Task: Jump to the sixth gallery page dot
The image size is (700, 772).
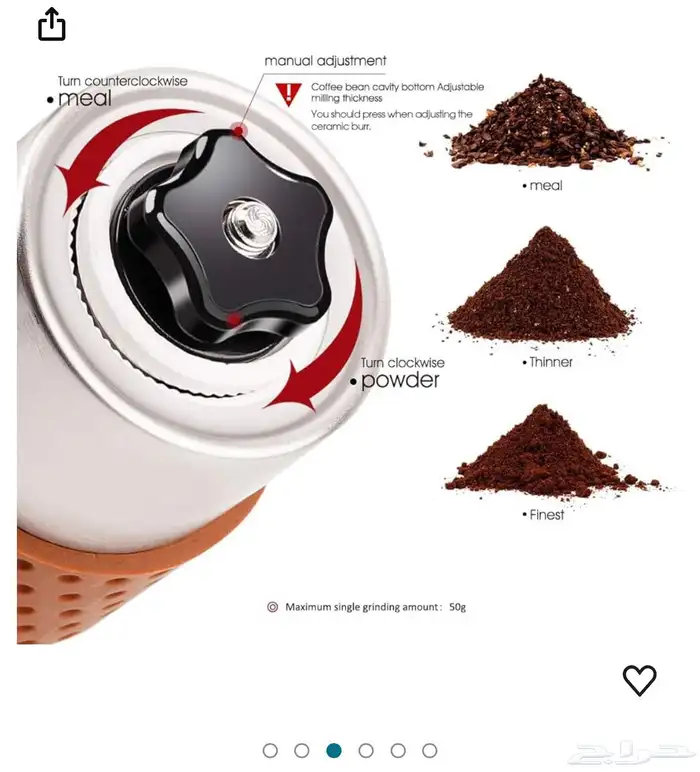Action: click(430, 750)
